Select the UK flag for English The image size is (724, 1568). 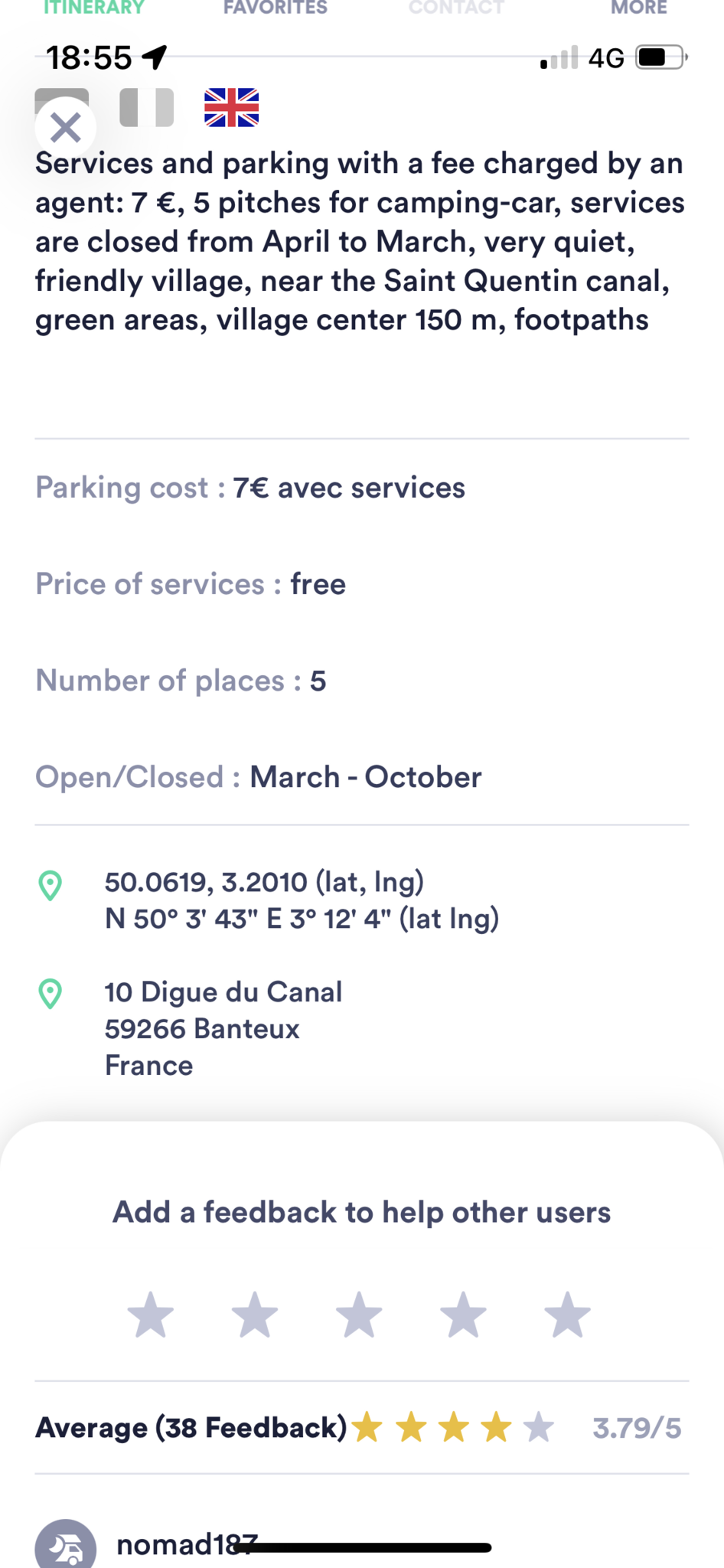pyautogui.click(x=231, y=107)
